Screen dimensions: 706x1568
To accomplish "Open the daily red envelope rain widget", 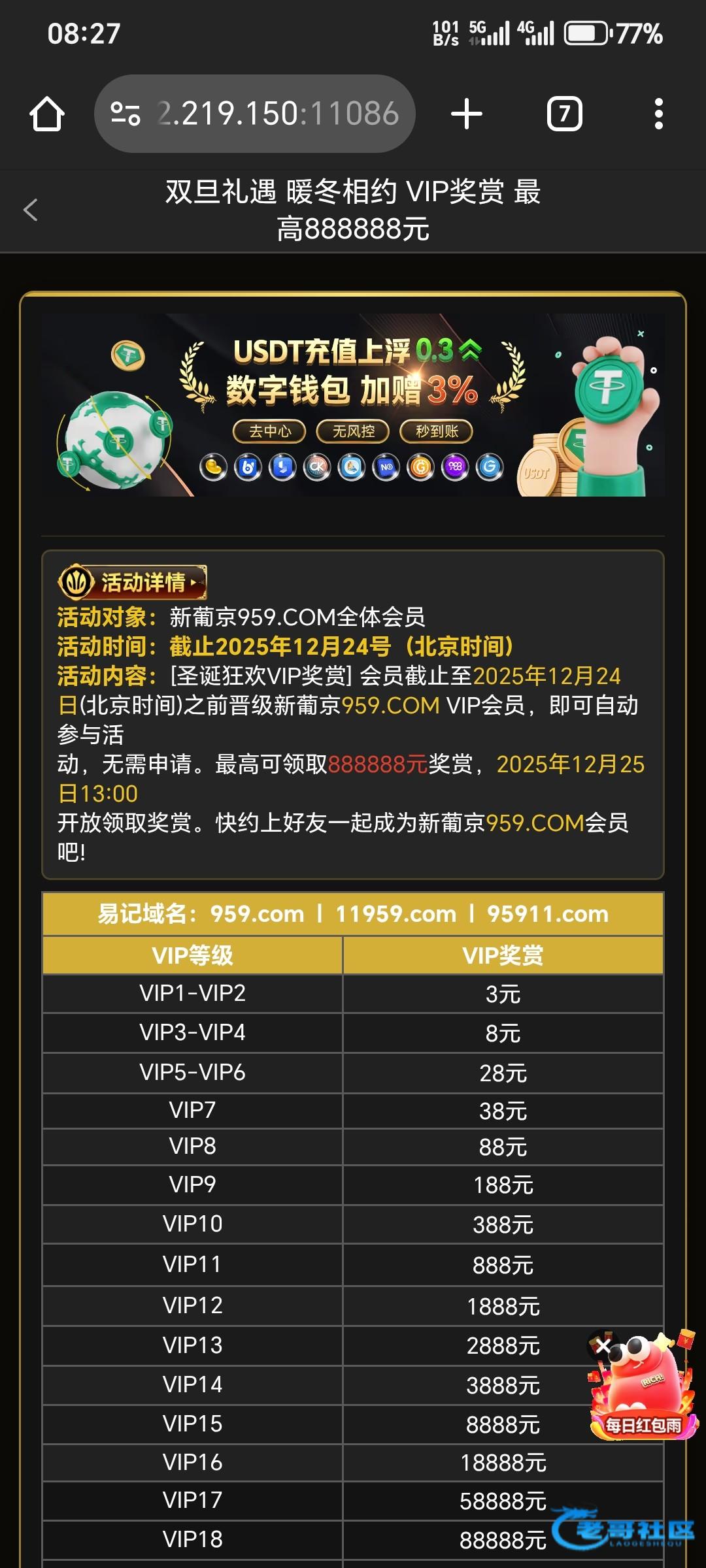I will click(x=644, y=1392).
